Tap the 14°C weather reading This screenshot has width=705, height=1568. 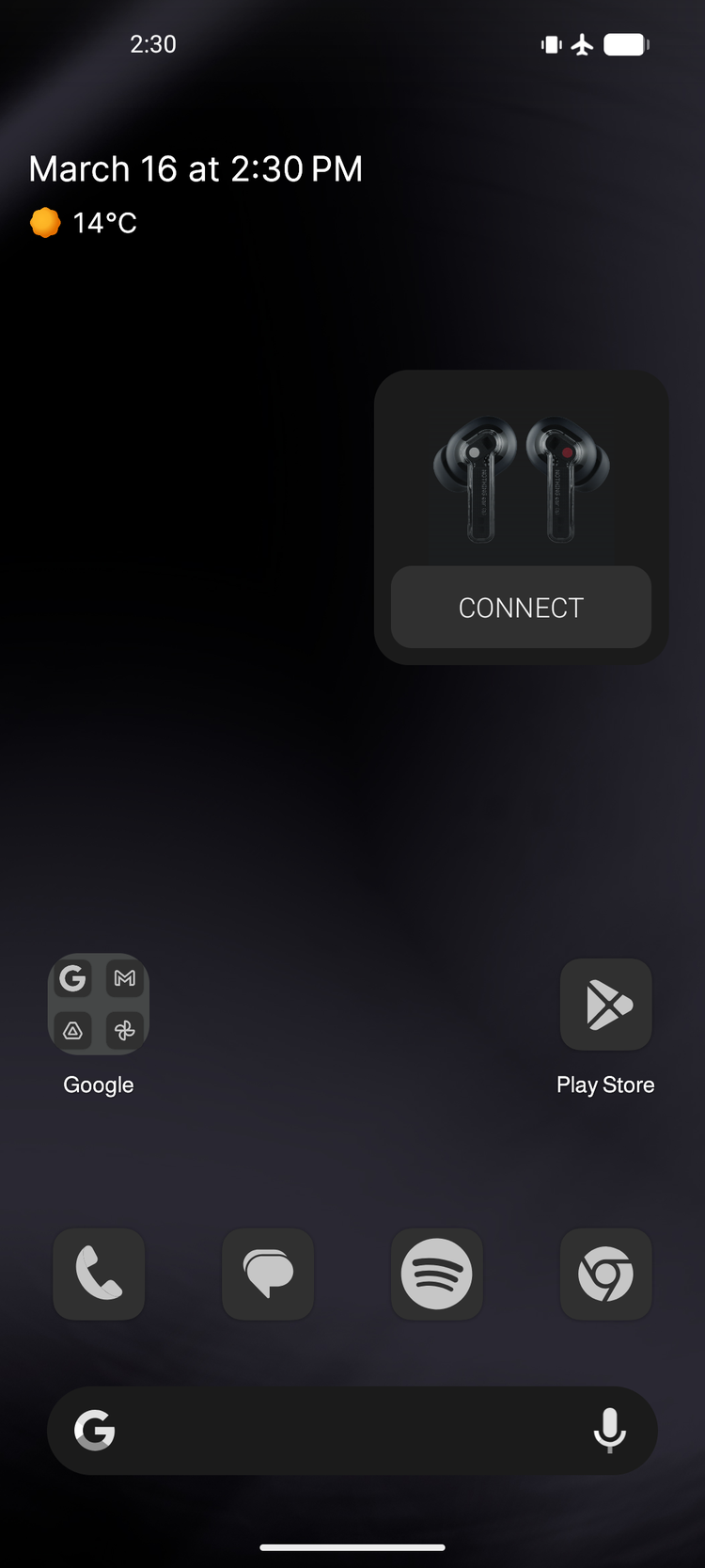[x=105, y=222]
